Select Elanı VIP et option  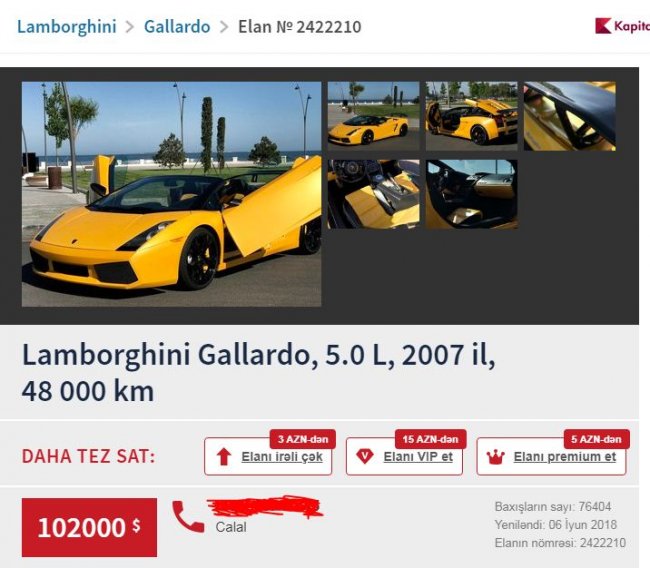click(404, 457)
